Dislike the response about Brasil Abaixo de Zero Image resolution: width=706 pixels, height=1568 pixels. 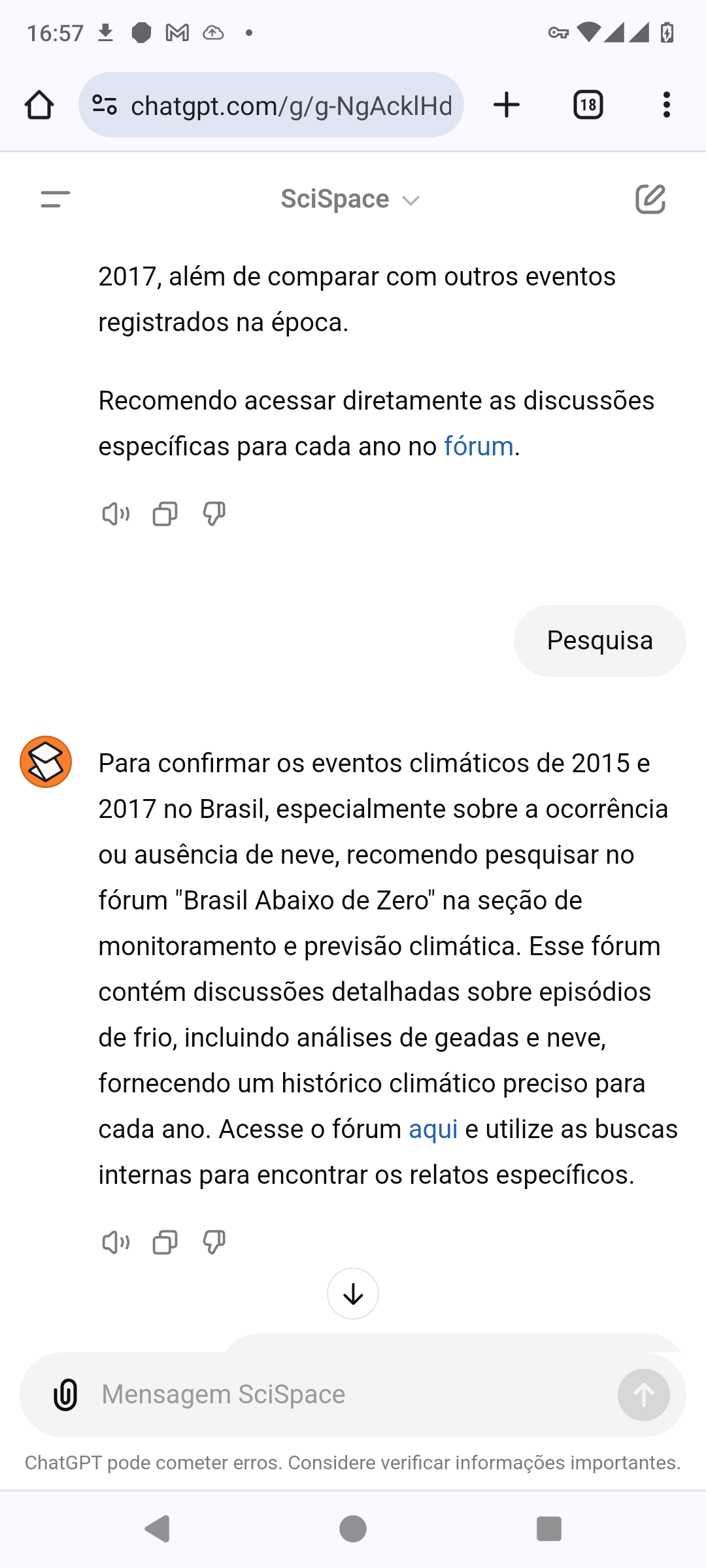[x=214, y=1242]
